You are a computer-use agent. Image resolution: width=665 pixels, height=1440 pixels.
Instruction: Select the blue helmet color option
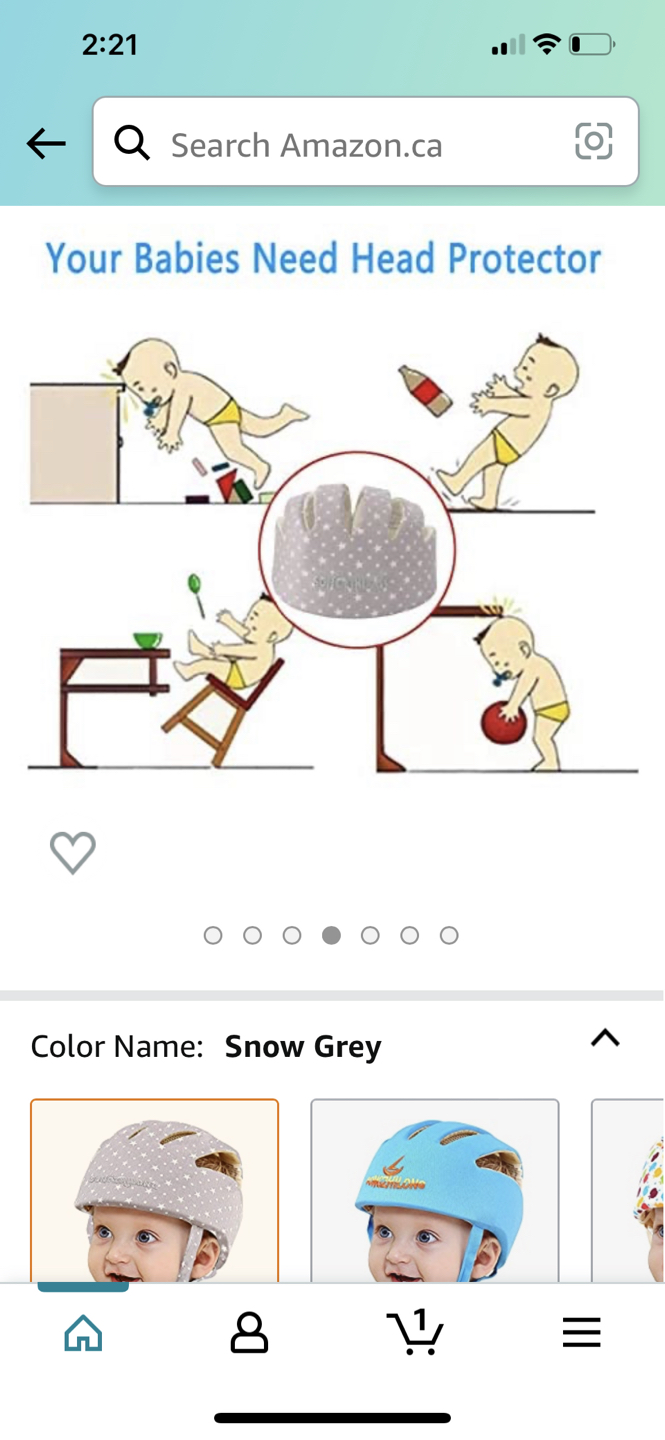coord(434,1190)
